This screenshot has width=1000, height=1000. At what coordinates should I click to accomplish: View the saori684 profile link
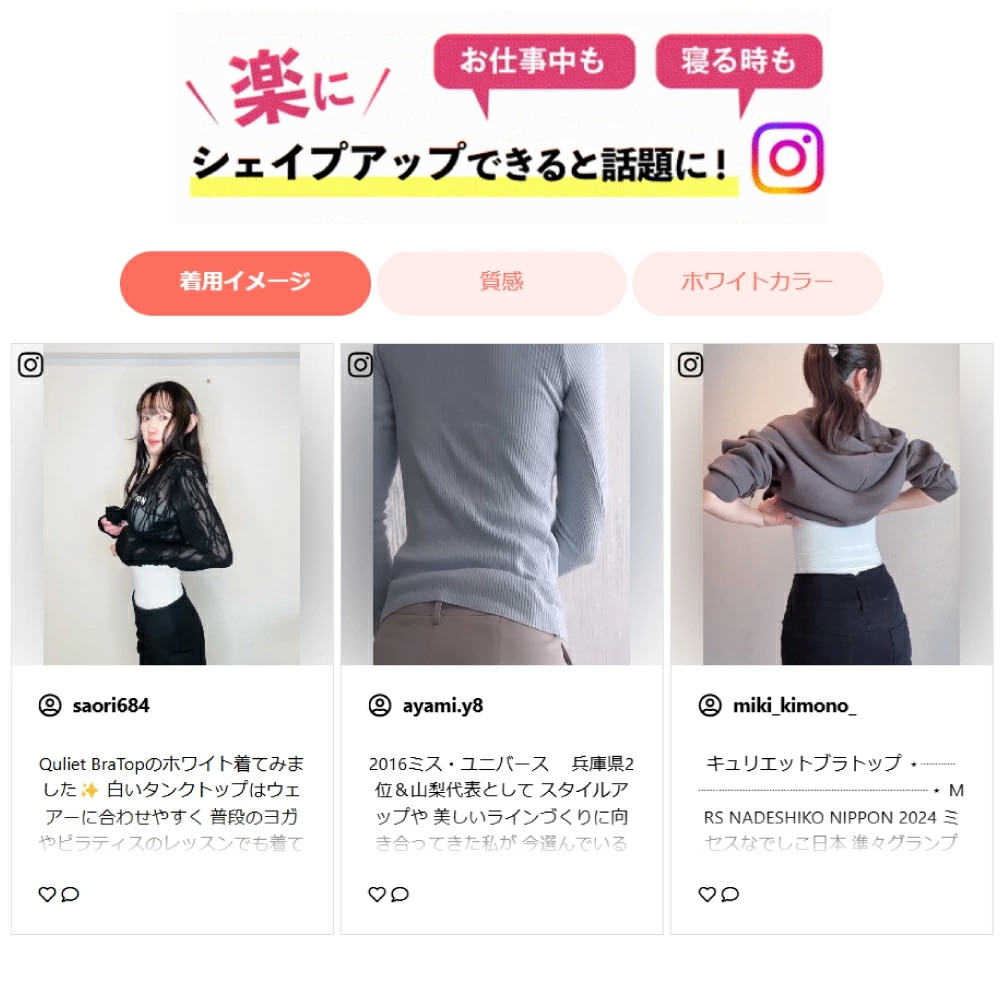(x=110, y=706)
